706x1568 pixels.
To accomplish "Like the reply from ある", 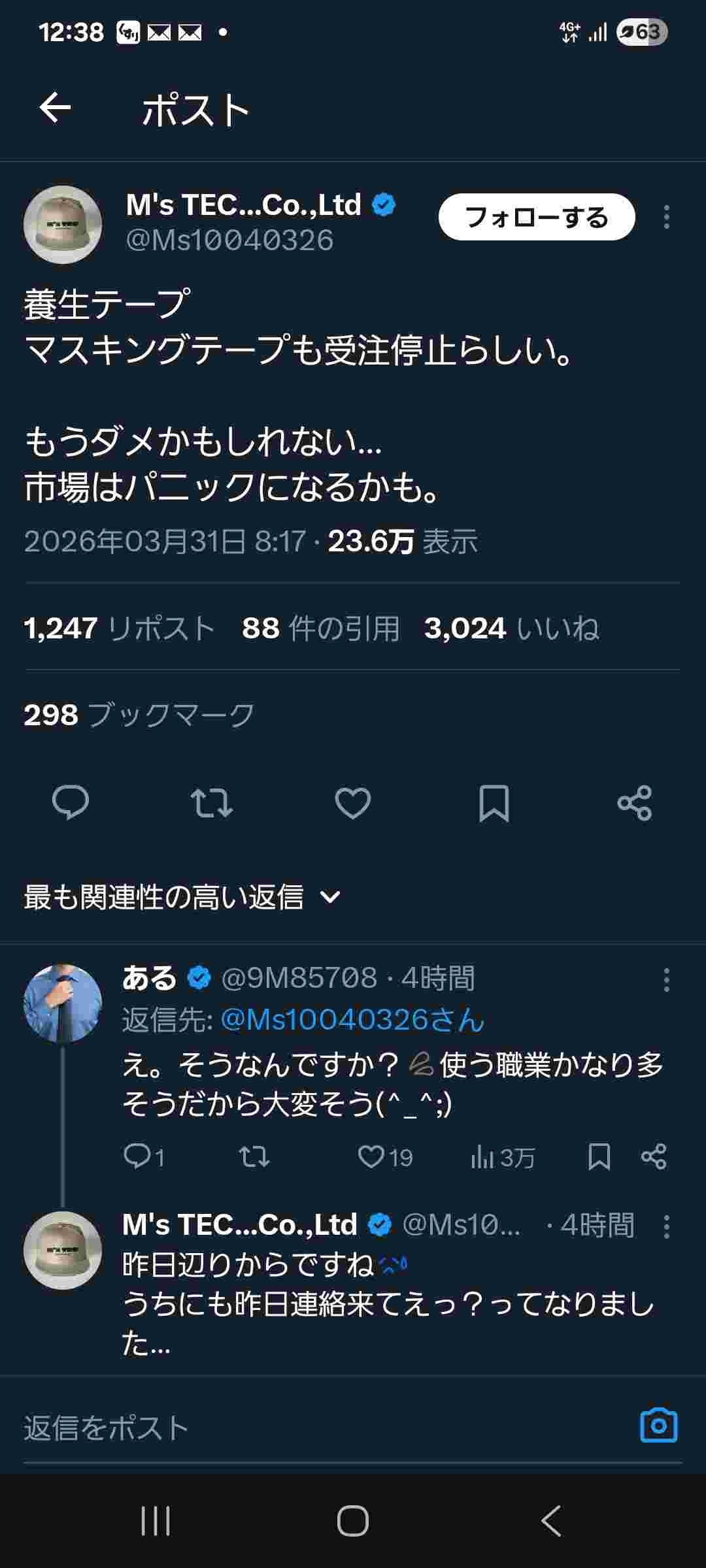I will tap(384, 1157).
